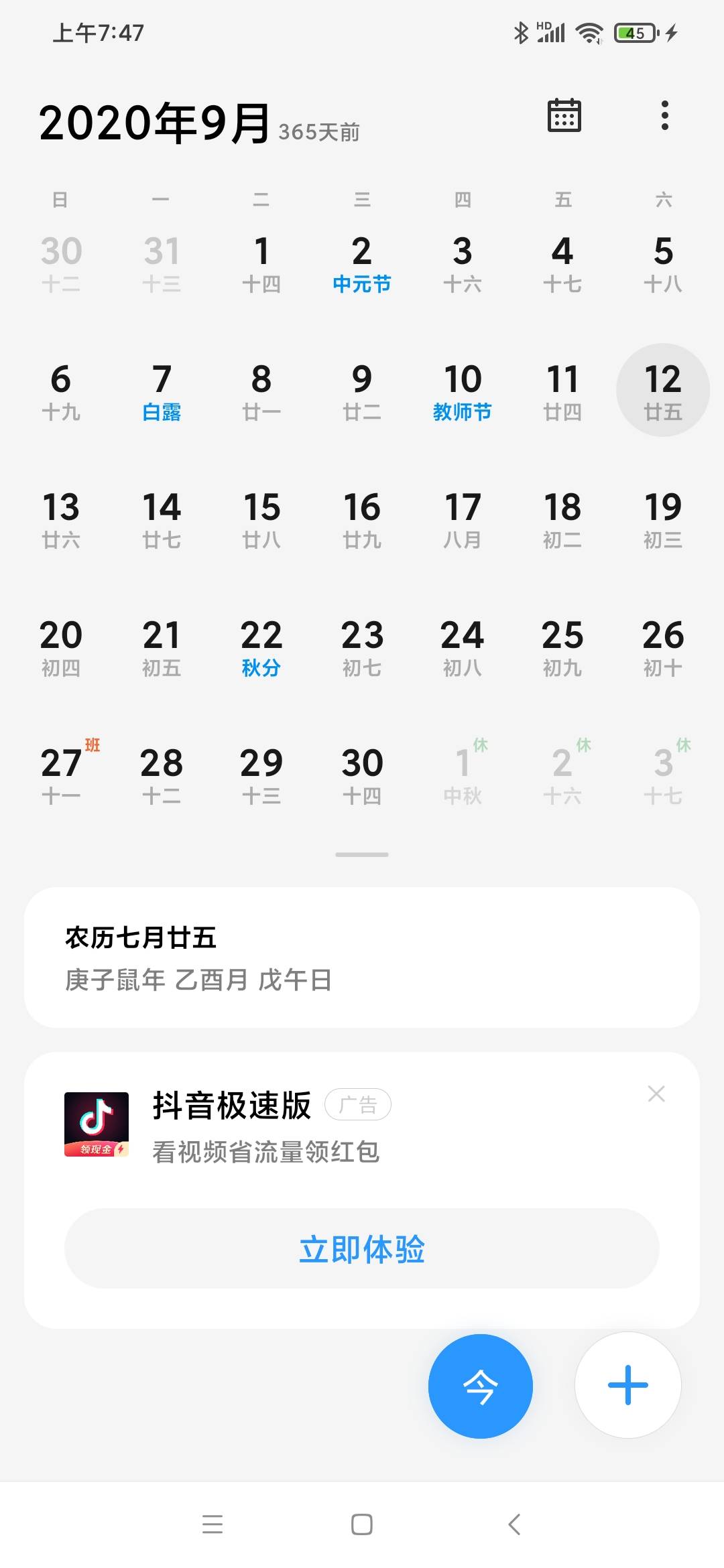Open the three-dot overflow menu
Viewport: 724px width, 1568px height.
(x=664, y=116)
